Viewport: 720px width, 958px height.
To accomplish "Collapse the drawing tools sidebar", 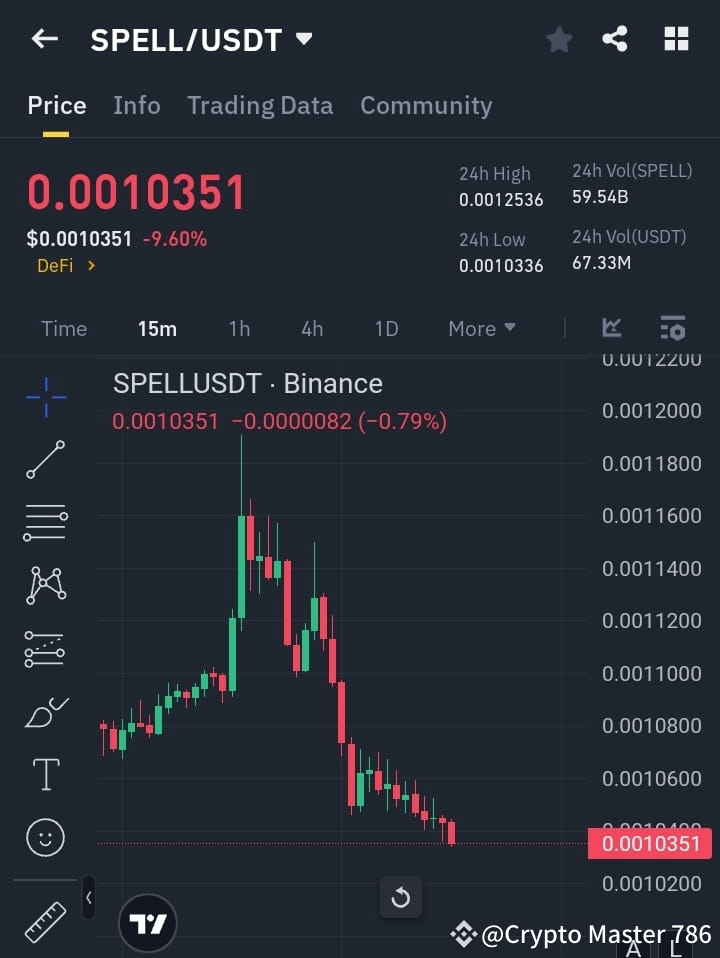I will 88,898.
